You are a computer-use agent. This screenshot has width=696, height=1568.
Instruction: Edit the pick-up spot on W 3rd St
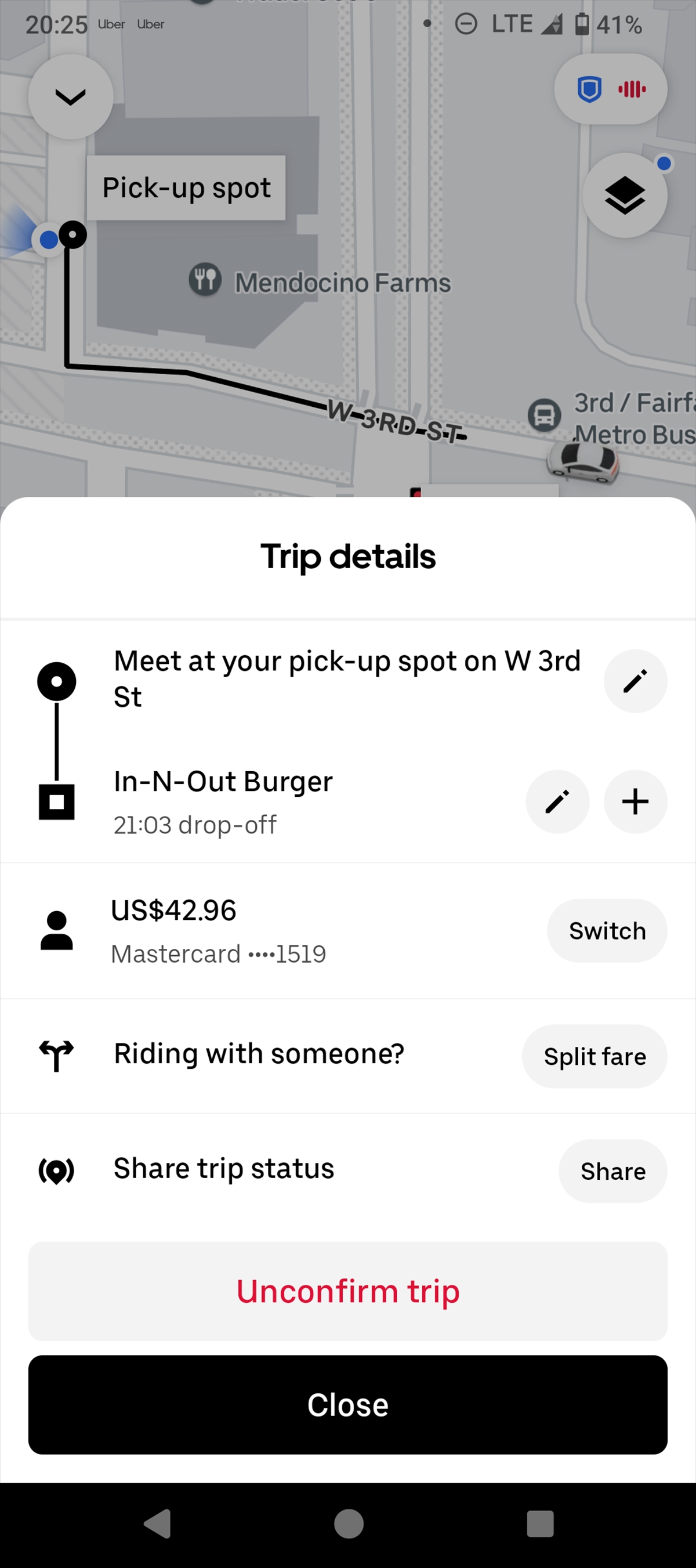[635, 681]
